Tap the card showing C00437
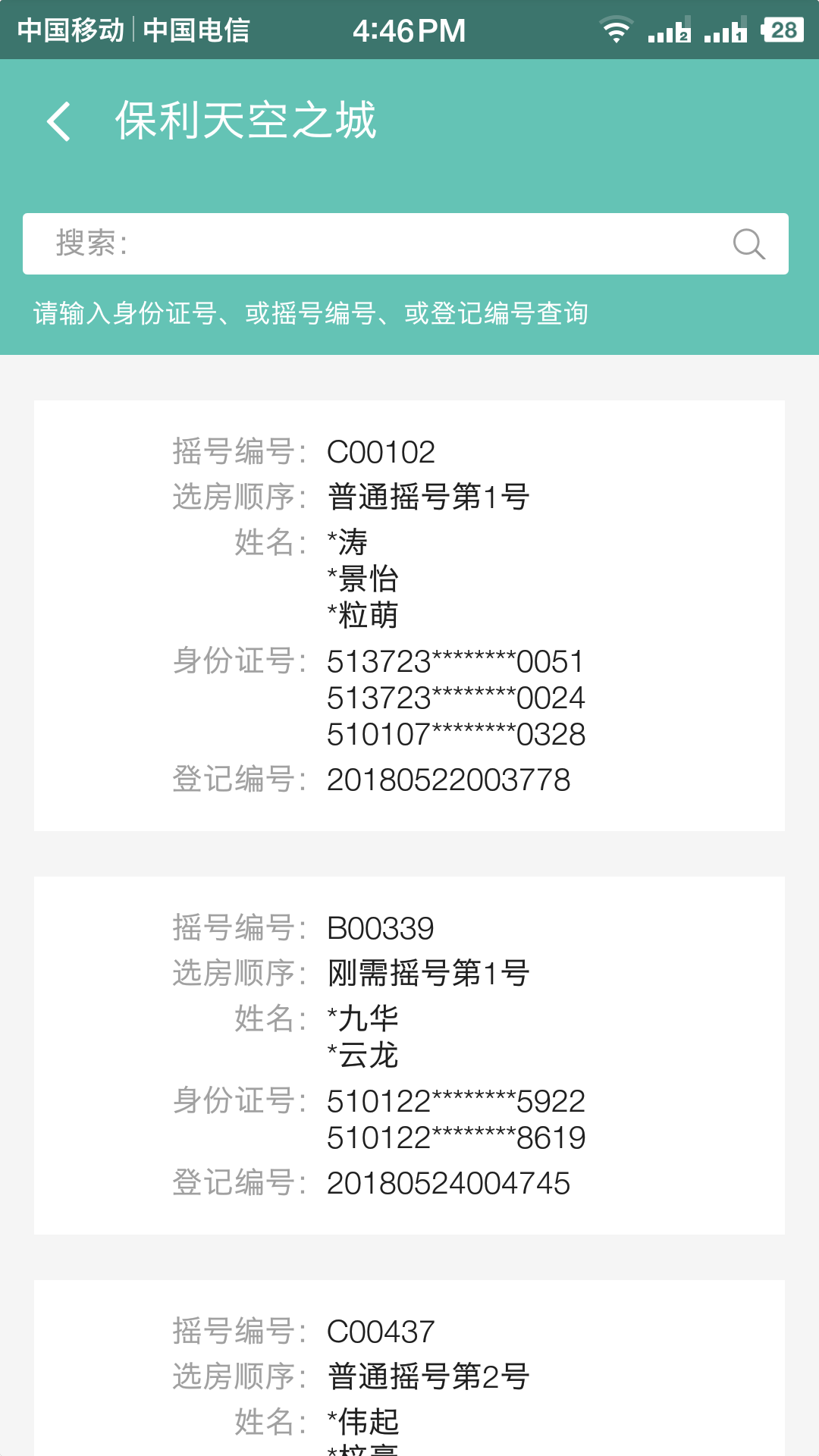The image size is (819, 1456). pyautogui.click(x=381, y=1329)
